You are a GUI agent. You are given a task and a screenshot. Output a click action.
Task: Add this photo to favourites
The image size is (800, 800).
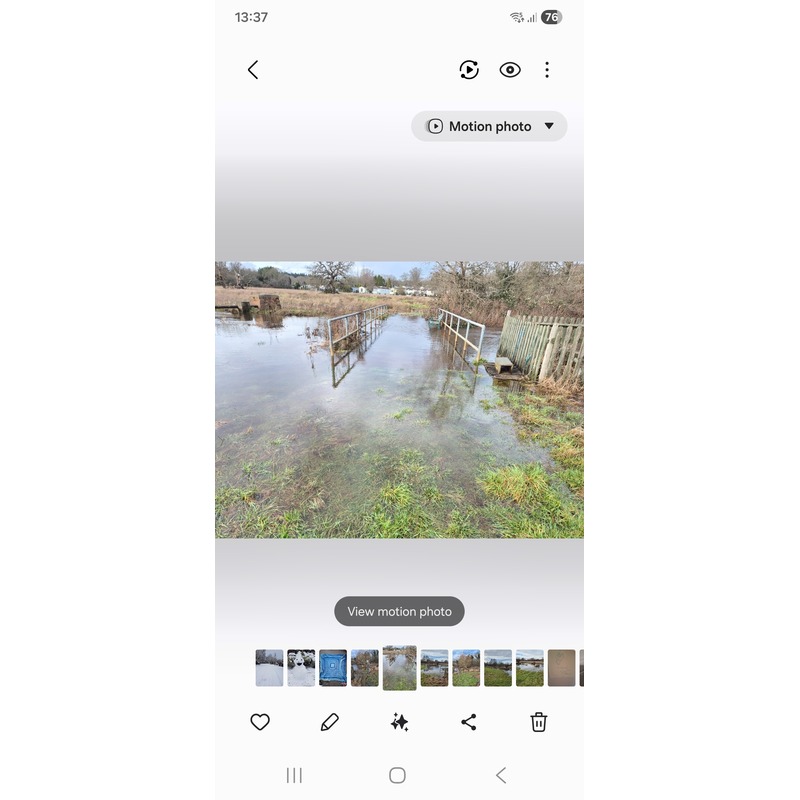(260, 722)
